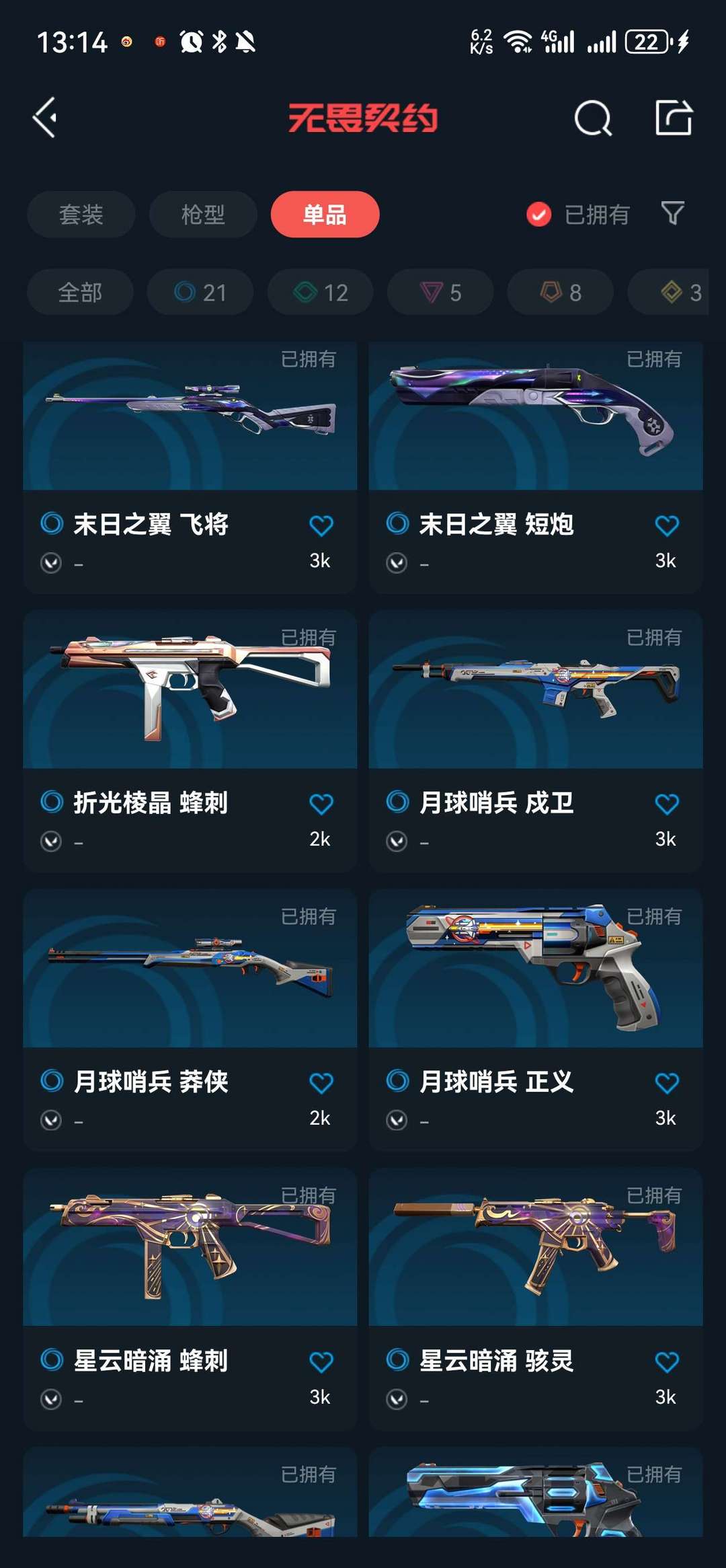
Task: Select the 全部 rarity chip
Action: pyautogui.click(x=80, y=292)
